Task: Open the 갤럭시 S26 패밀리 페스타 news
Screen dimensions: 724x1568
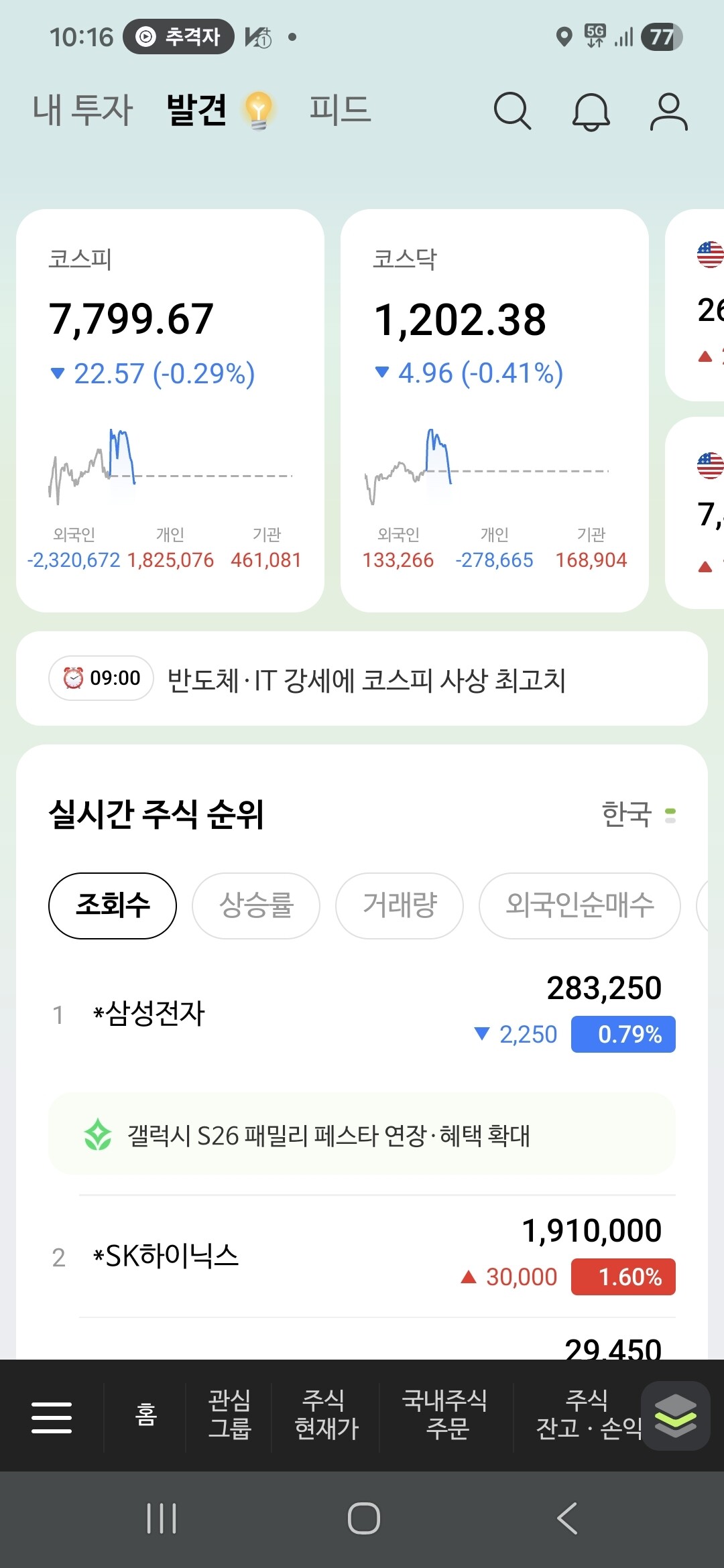Action: (x=362, y=1134)
